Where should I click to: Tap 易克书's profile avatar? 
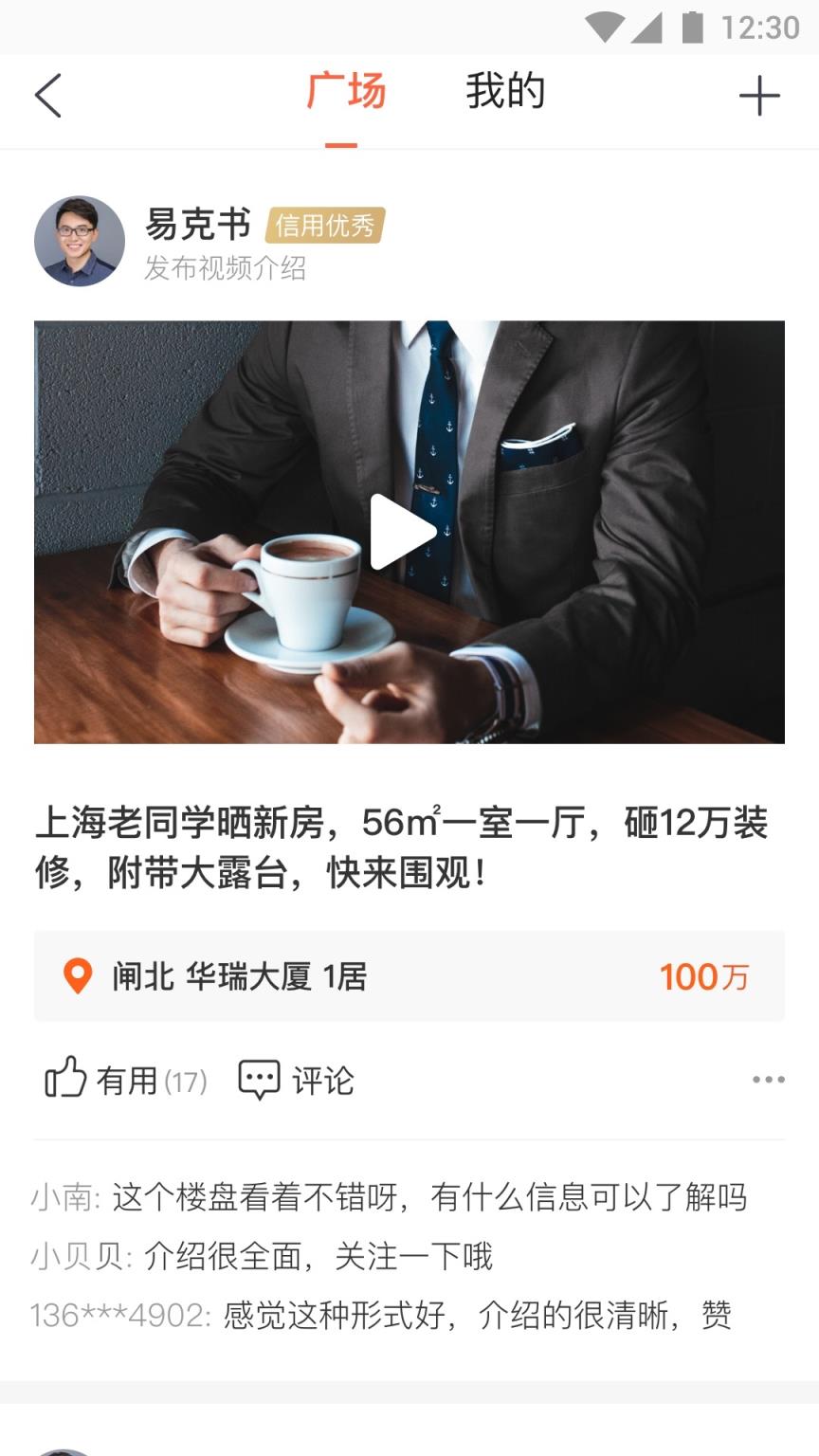pyautogui.click(x=79, y=241)
